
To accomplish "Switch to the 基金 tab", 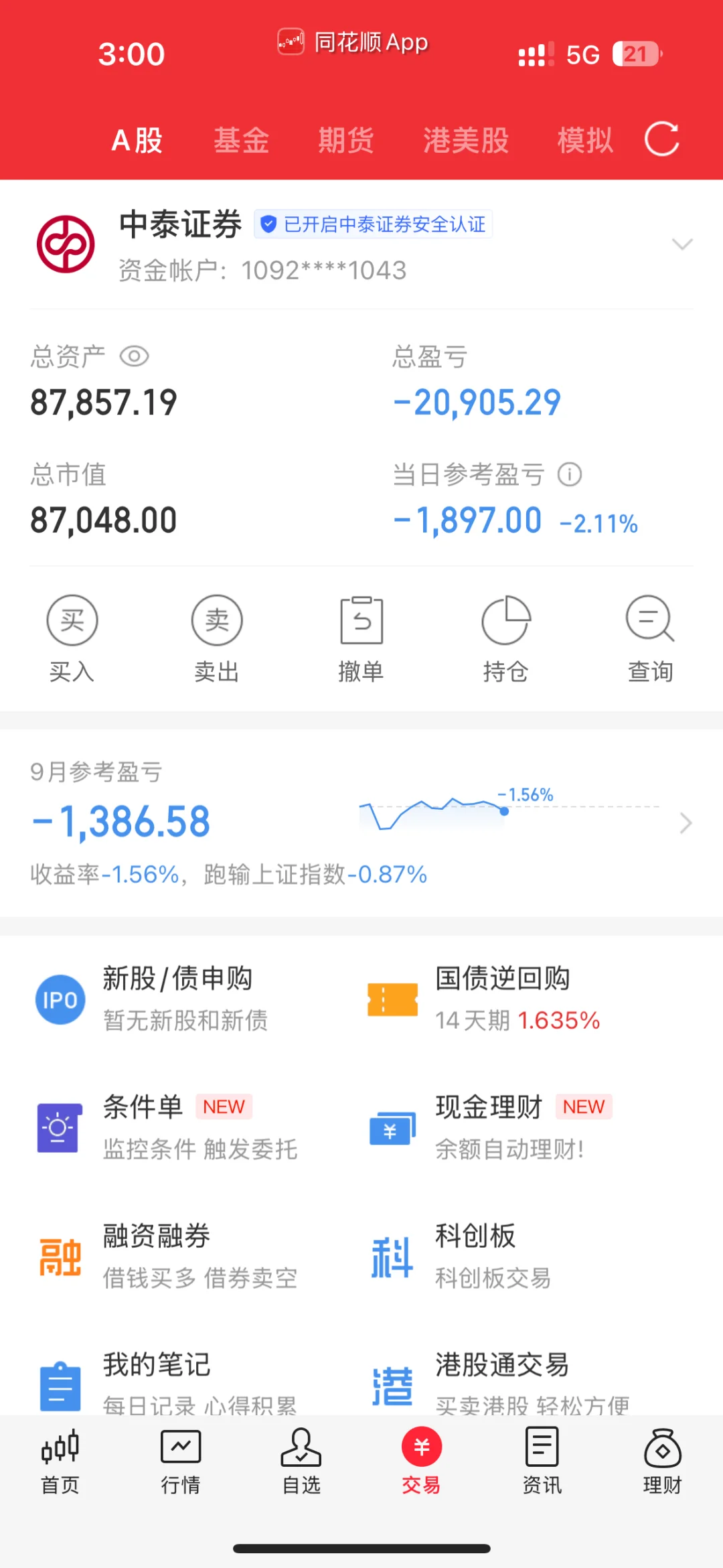I will pos(241,141).
